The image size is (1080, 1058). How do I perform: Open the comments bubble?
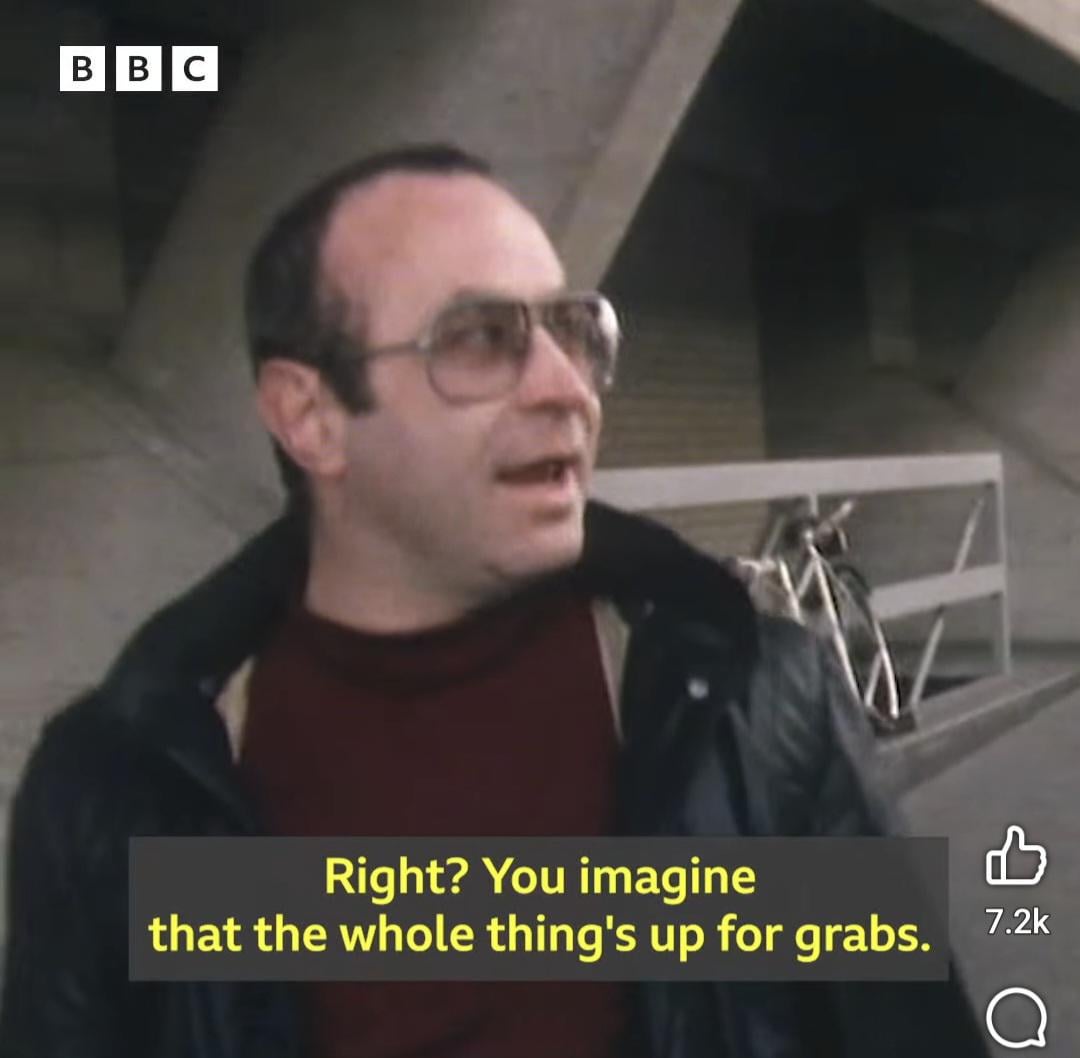coord(1016,1018)
